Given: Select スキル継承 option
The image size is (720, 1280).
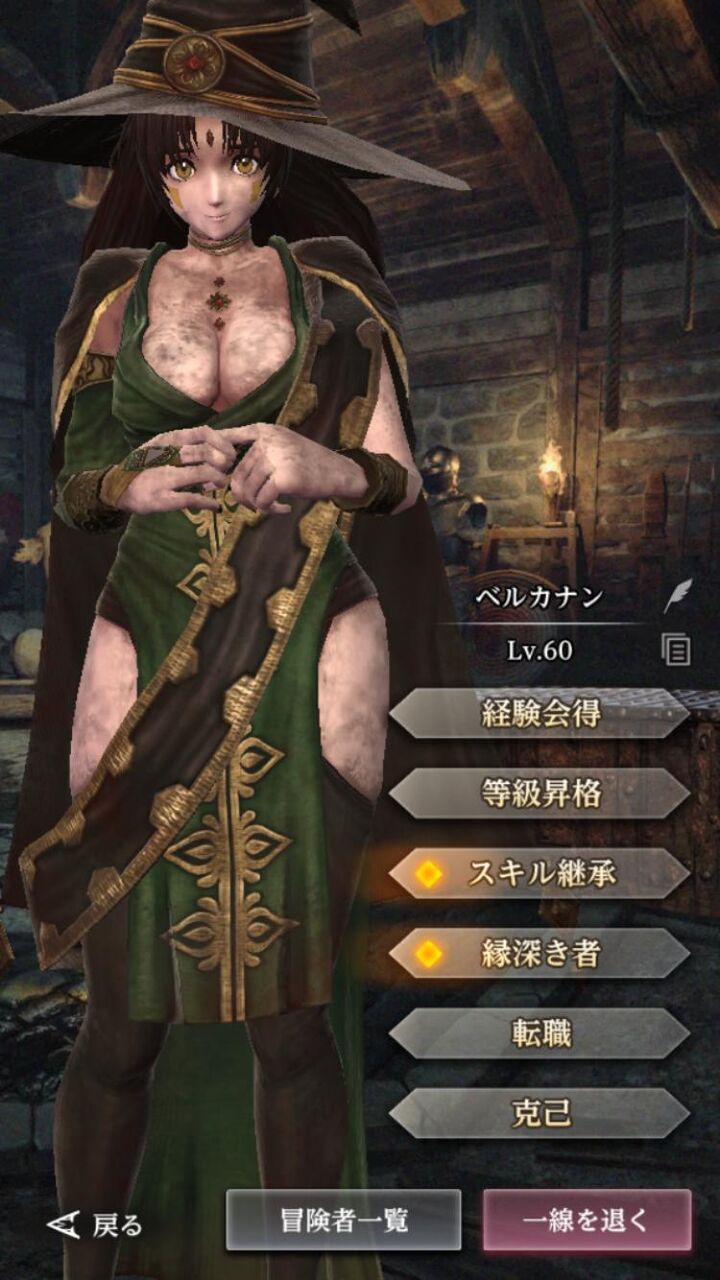Looking at the screenshot, I should tap(540, 874).
